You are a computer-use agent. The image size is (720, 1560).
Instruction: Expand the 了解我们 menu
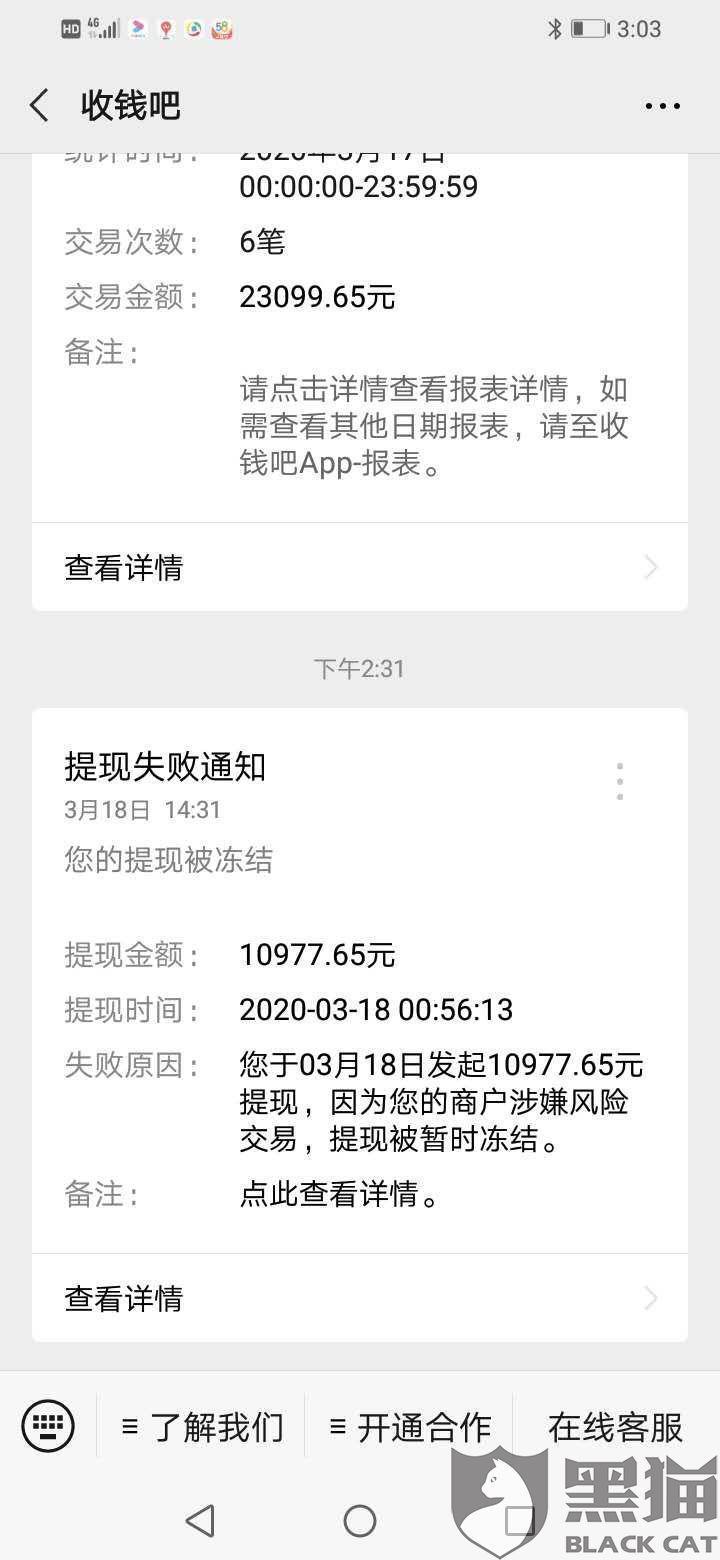[202, 1426]
